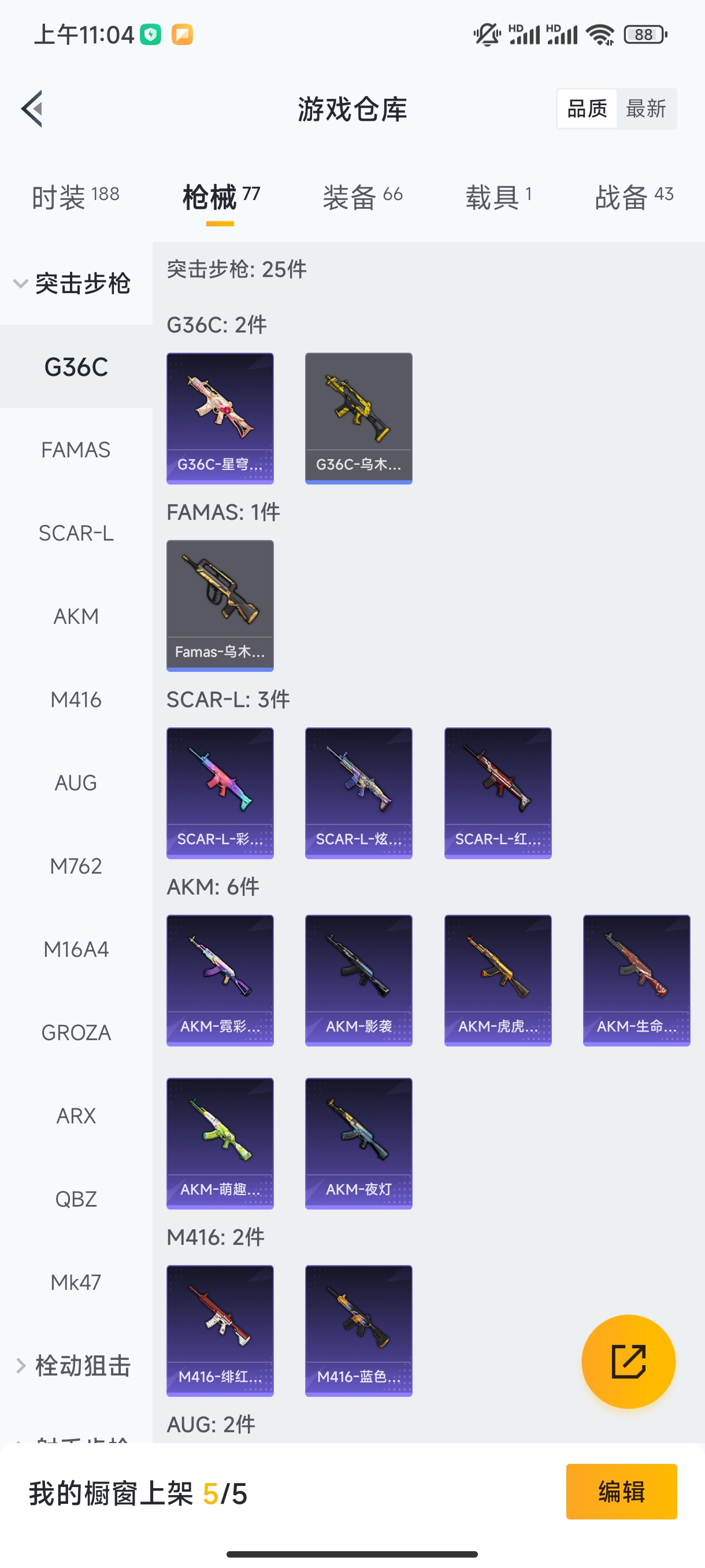Switch to the 装备 tab

tap(362, 197)
